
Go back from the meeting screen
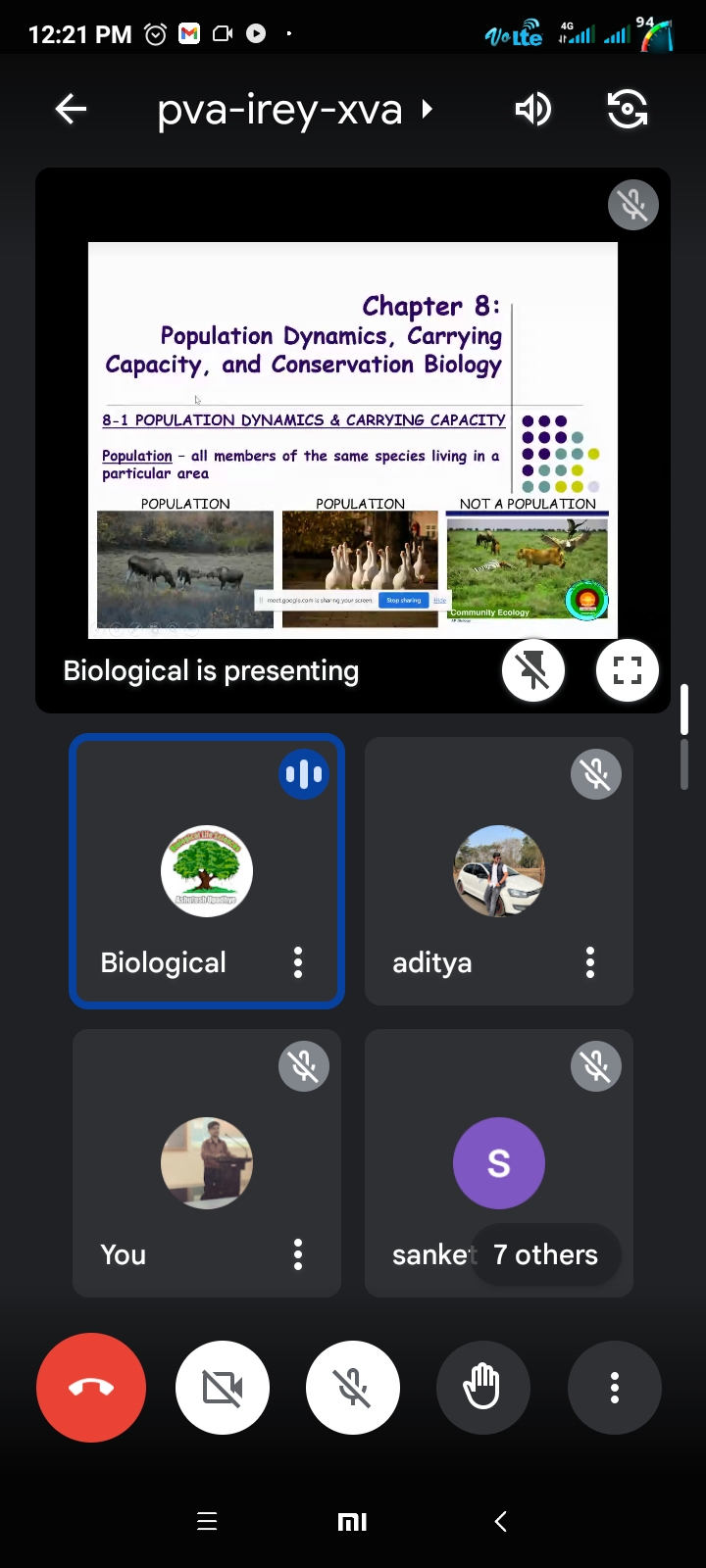click(x=72, y=110)
